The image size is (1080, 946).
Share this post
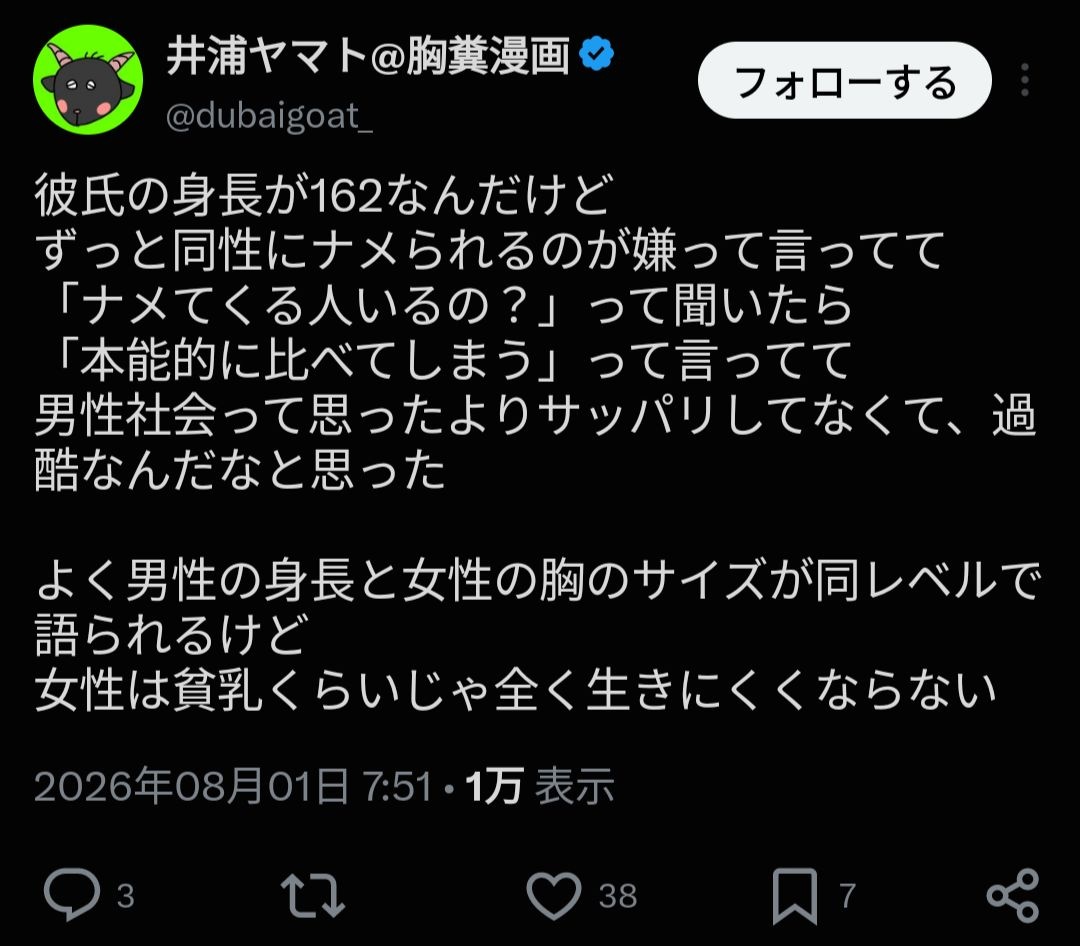click(1012, 895)
